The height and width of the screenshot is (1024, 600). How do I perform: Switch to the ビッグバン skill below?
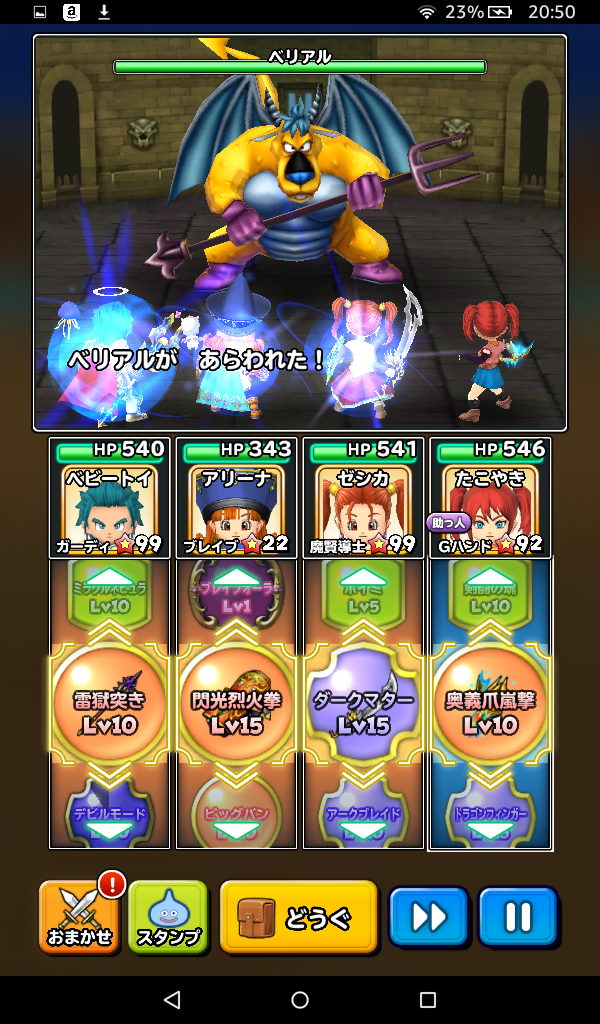pos(236,814)
